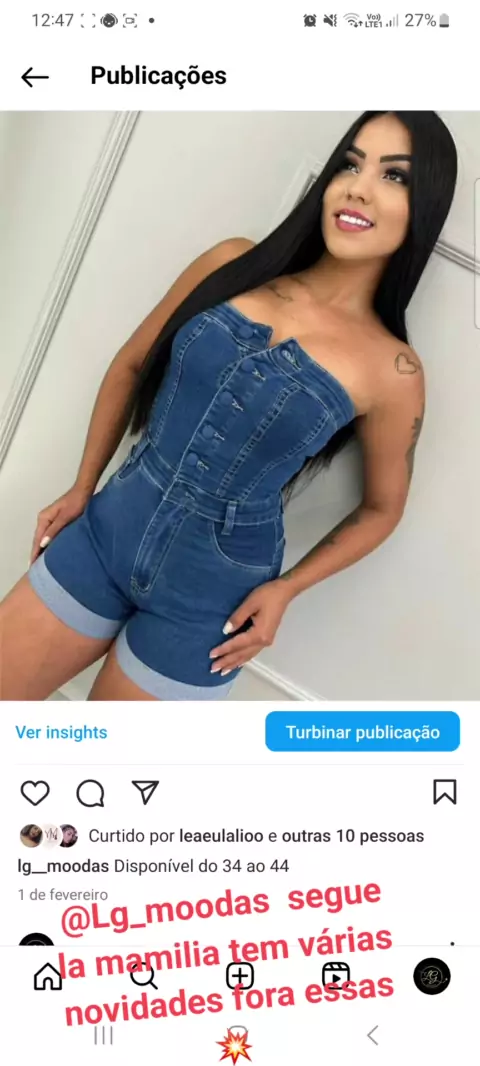Open system recent apps

[x=103, y=1035]
